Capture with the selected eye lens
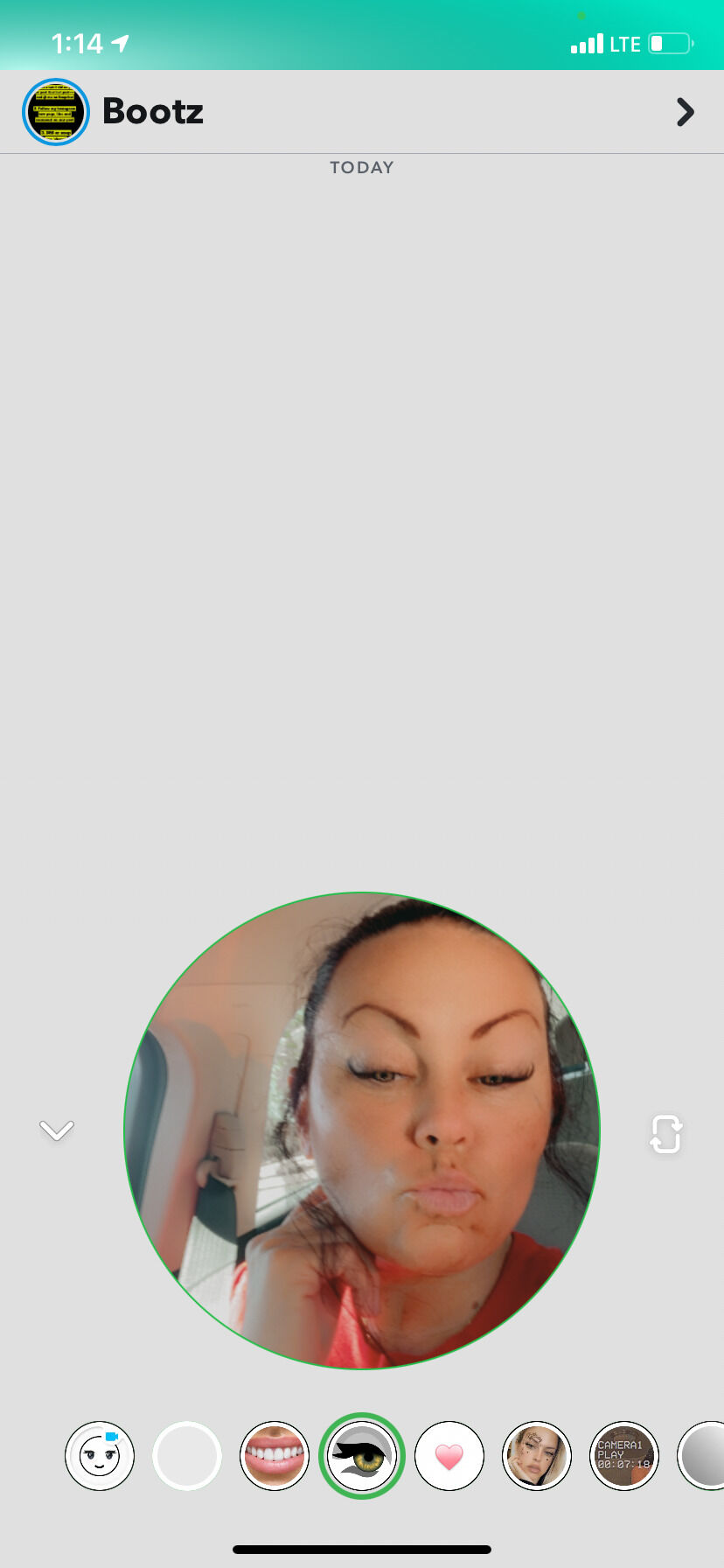This screenshot has height=1568, width=724. click(362, 1456)
